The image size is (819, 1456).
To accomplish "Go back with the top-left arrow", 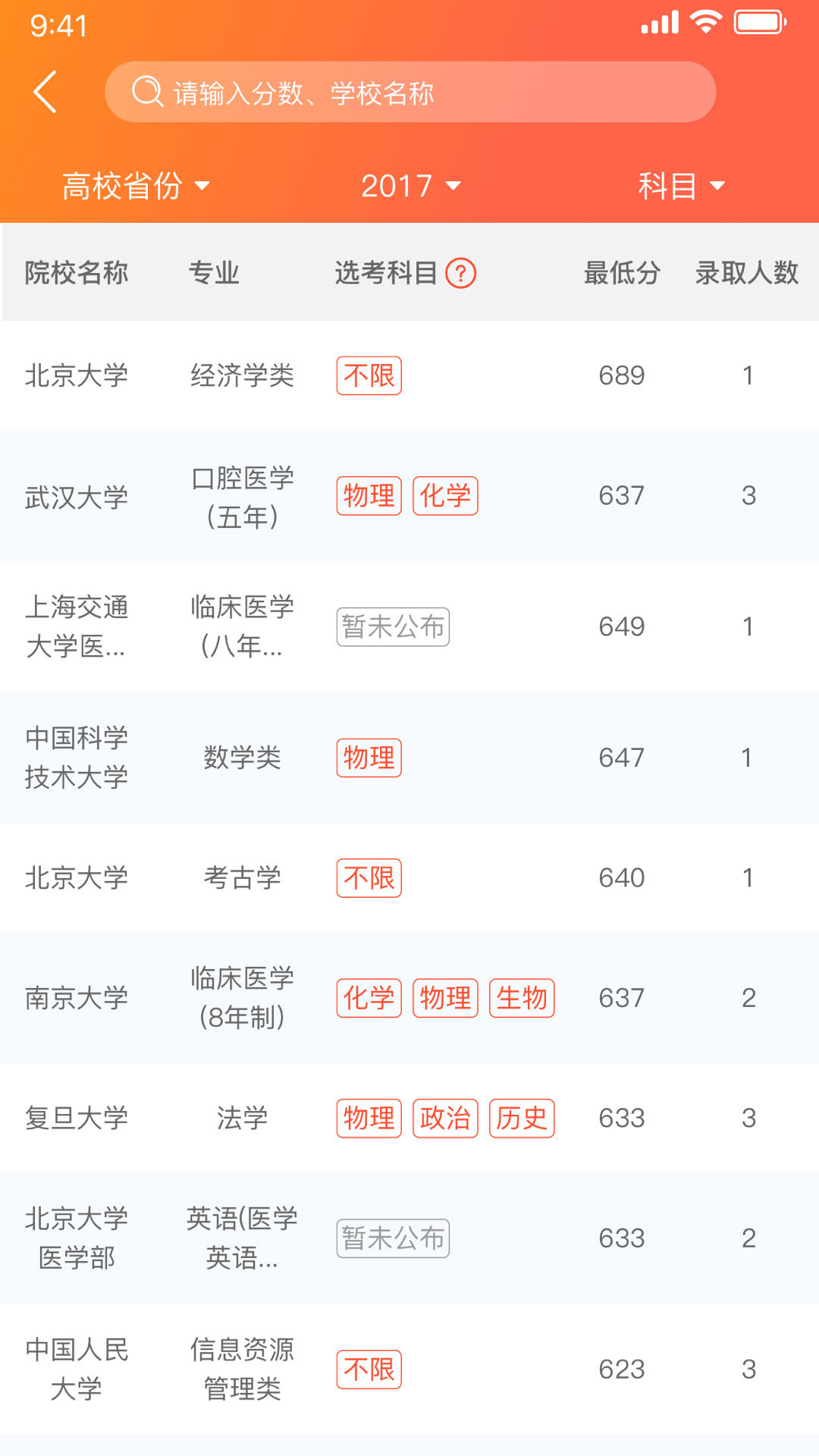I will coord(45,92).
